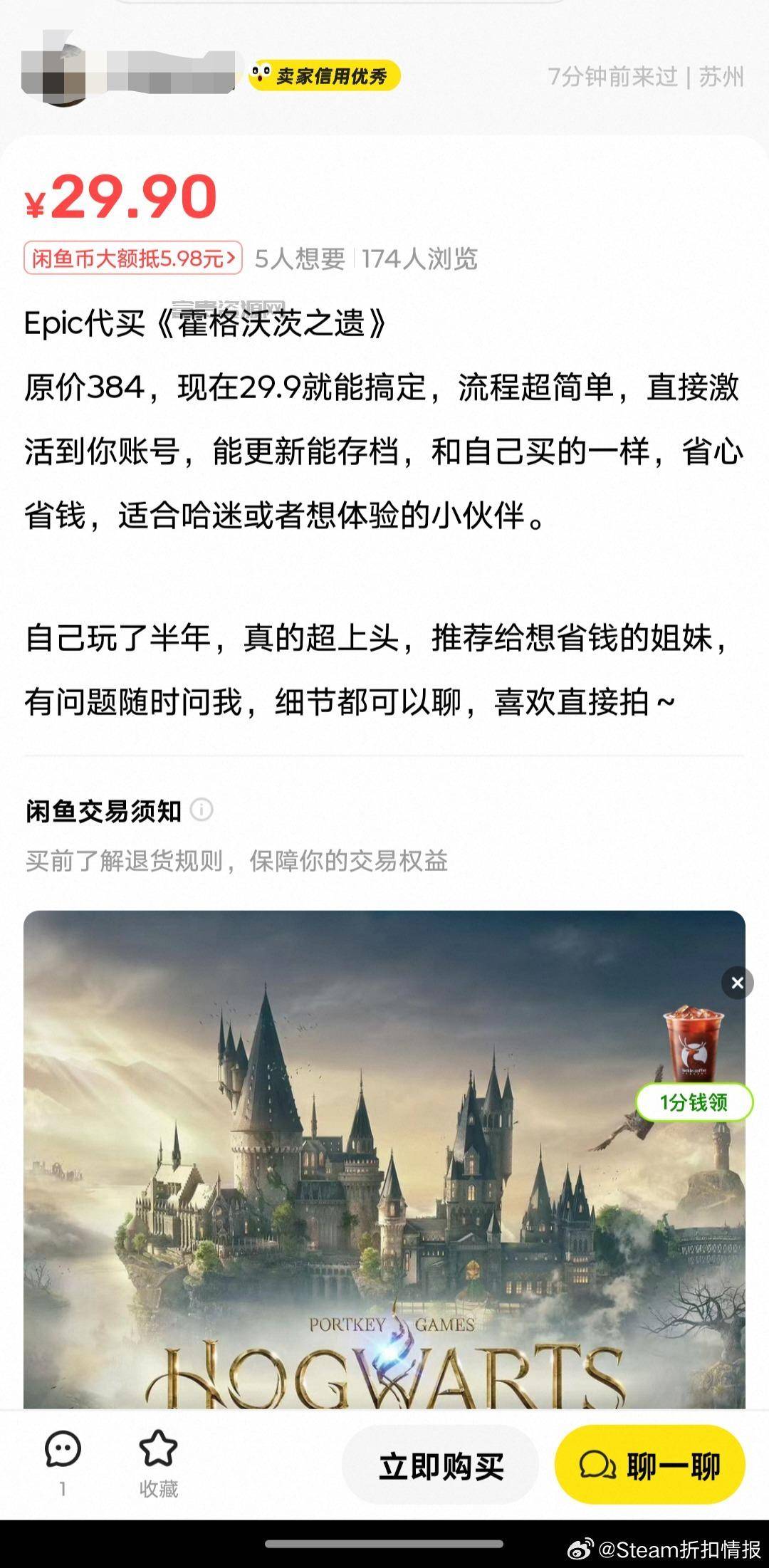
Task: Dismiss the floating coffee promo
Action: (737, 983)
